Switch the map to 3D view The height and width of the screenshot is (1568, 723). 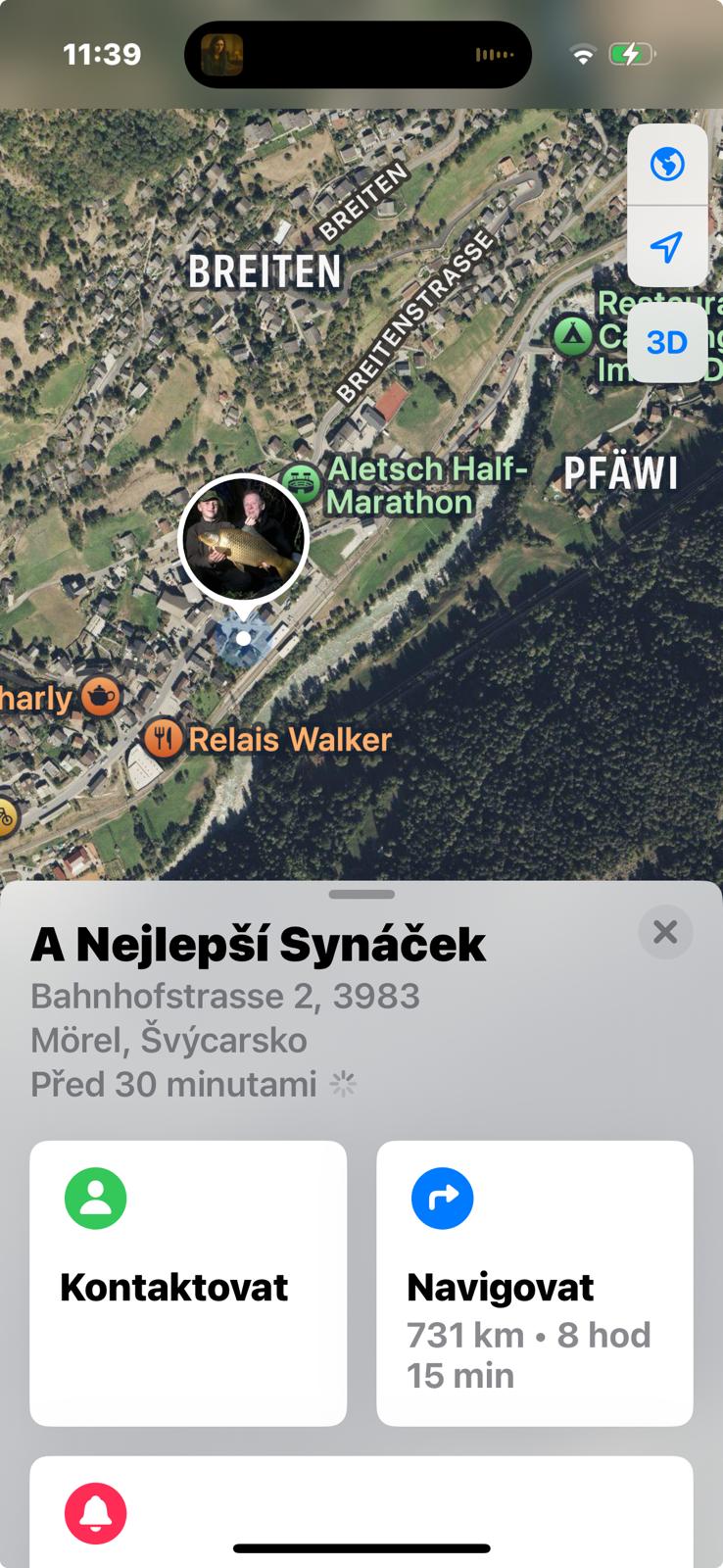pos(667,342)
